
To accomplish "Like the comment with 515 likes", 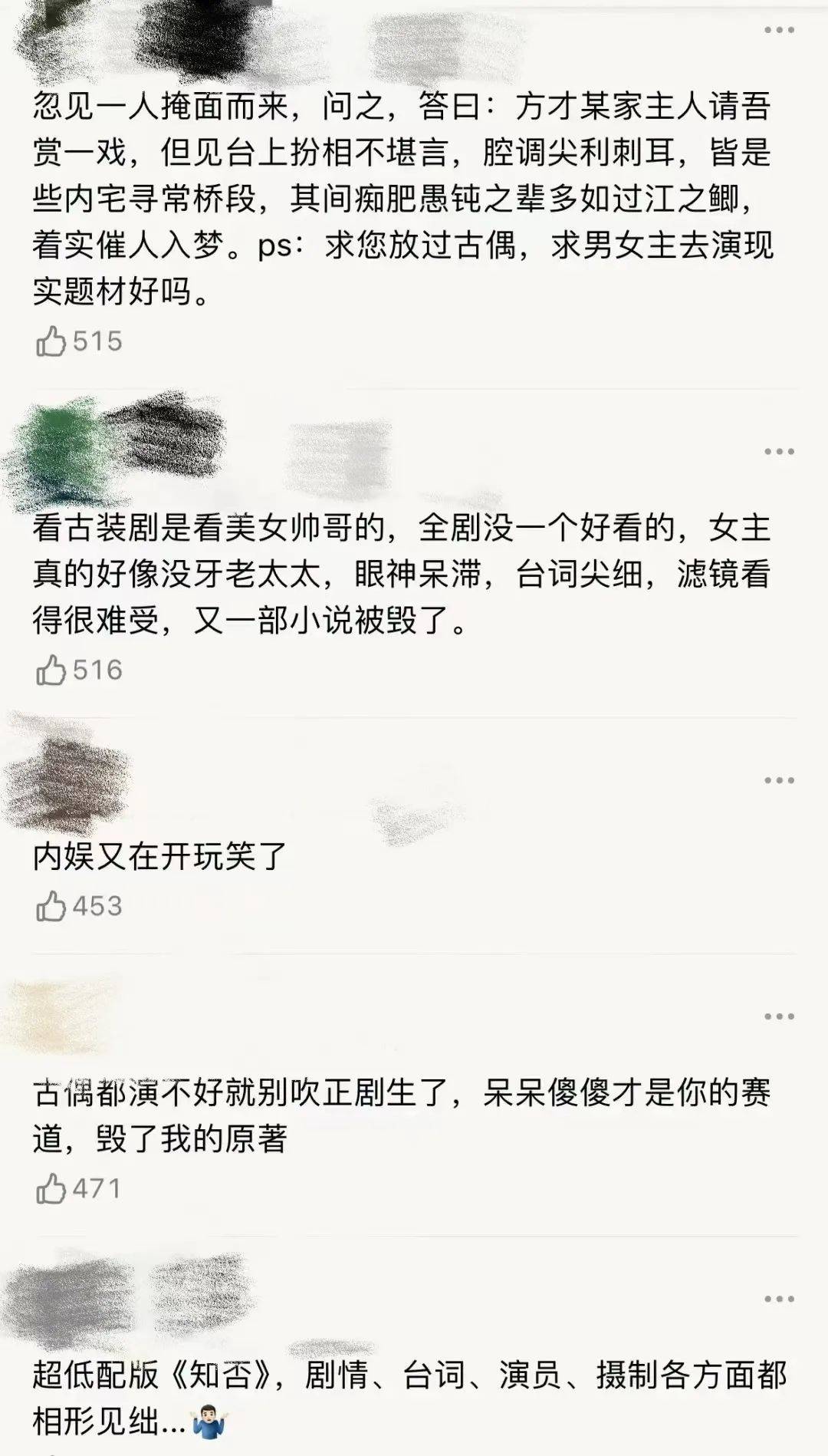I will 51,341.
